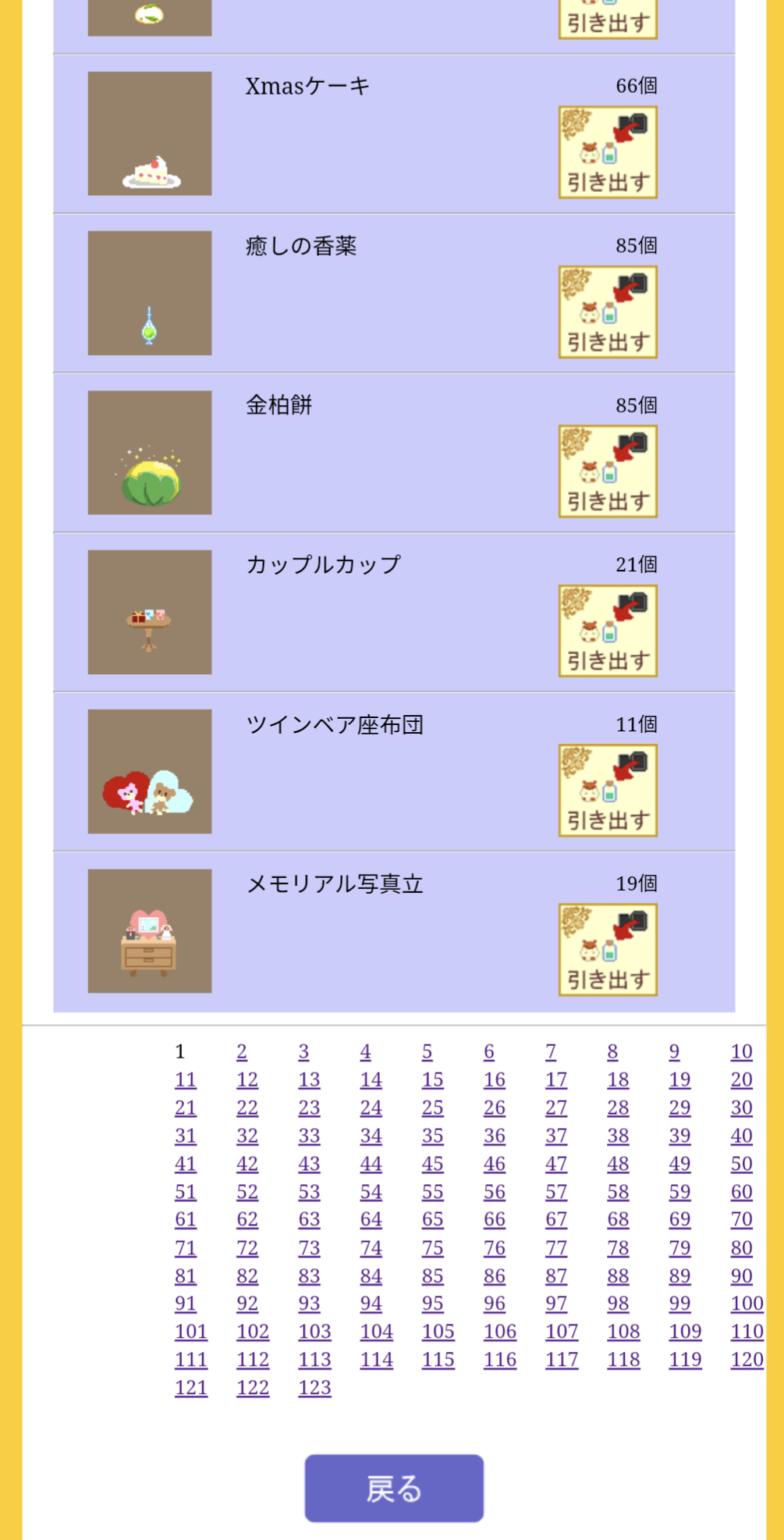Open page 120
This screenshot has height=1540, width=784.
point(747,1360)
